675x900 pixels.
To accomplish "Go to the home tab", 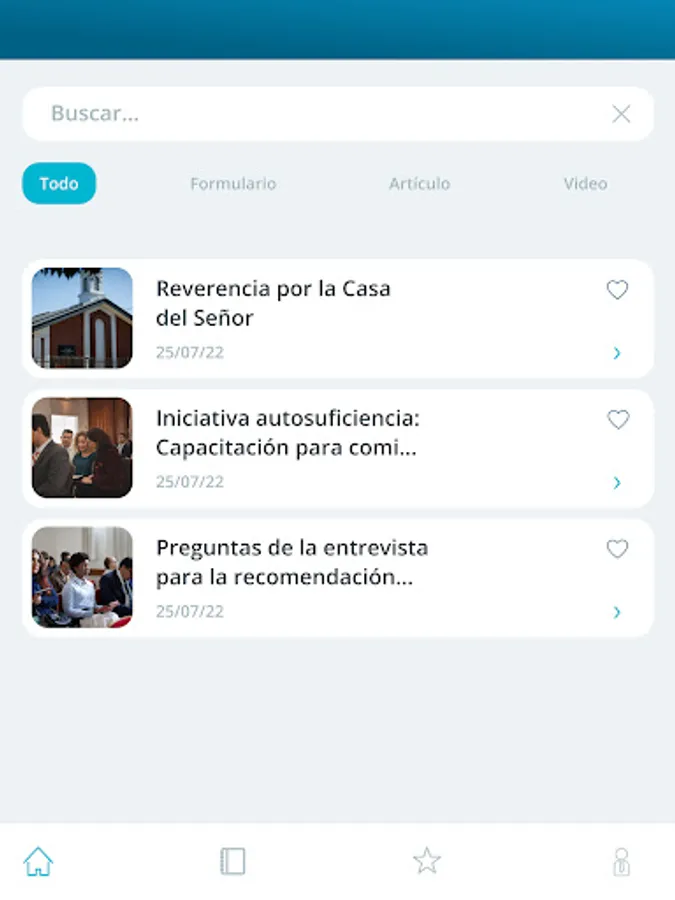I will [38, 861].
